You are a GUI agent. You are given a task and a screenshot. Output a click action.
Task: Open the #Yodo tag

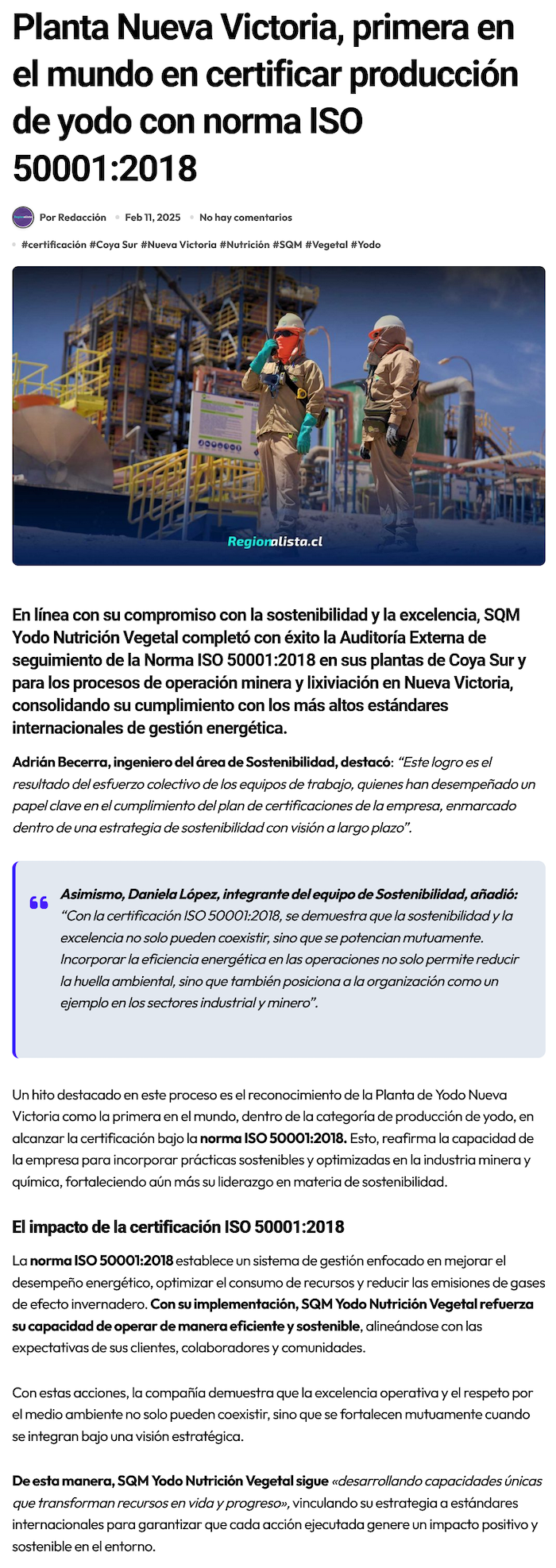click(x=366, y=245)
